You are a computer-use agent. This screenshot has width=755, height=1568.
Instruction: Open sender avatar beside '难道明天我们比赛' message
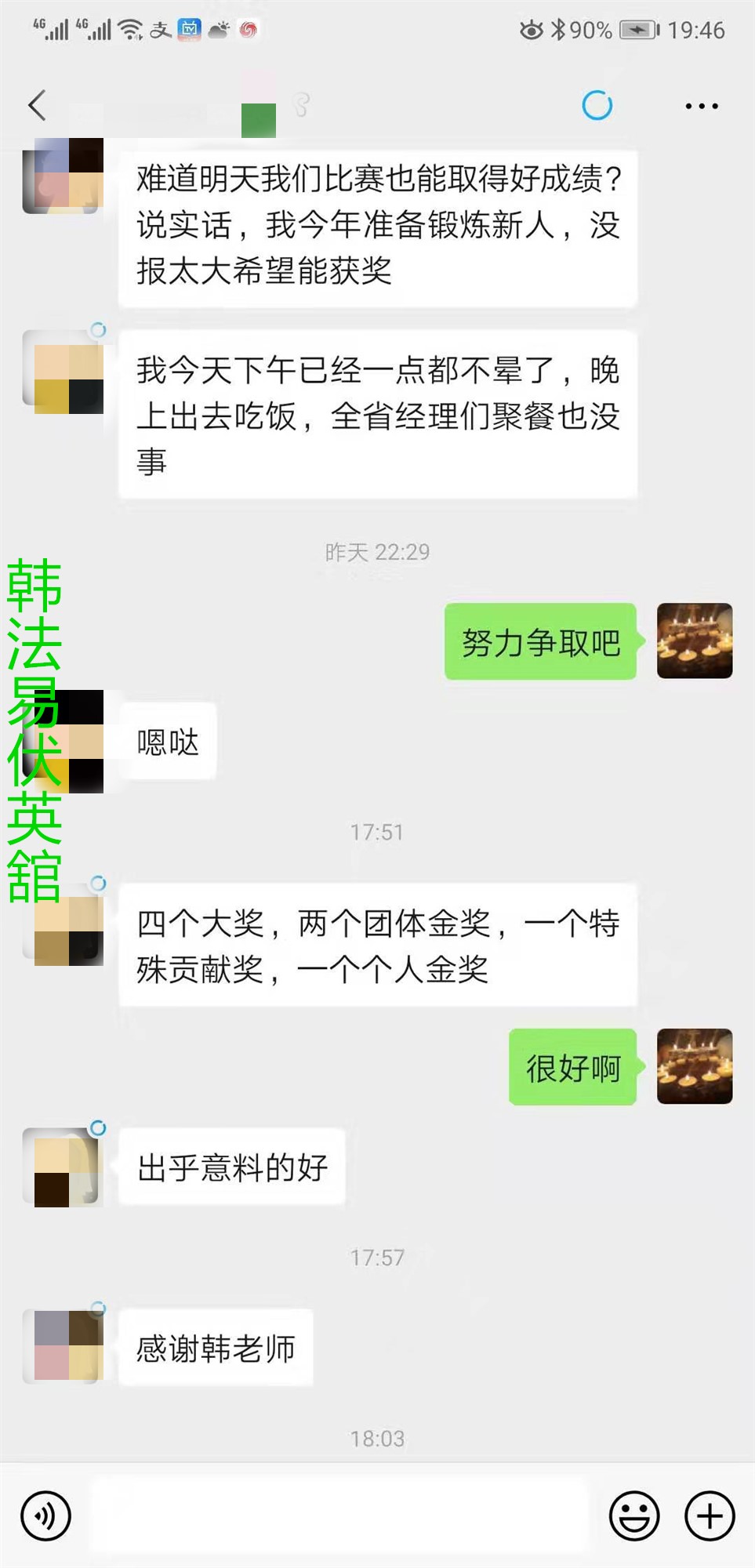(x=63, y=176)
